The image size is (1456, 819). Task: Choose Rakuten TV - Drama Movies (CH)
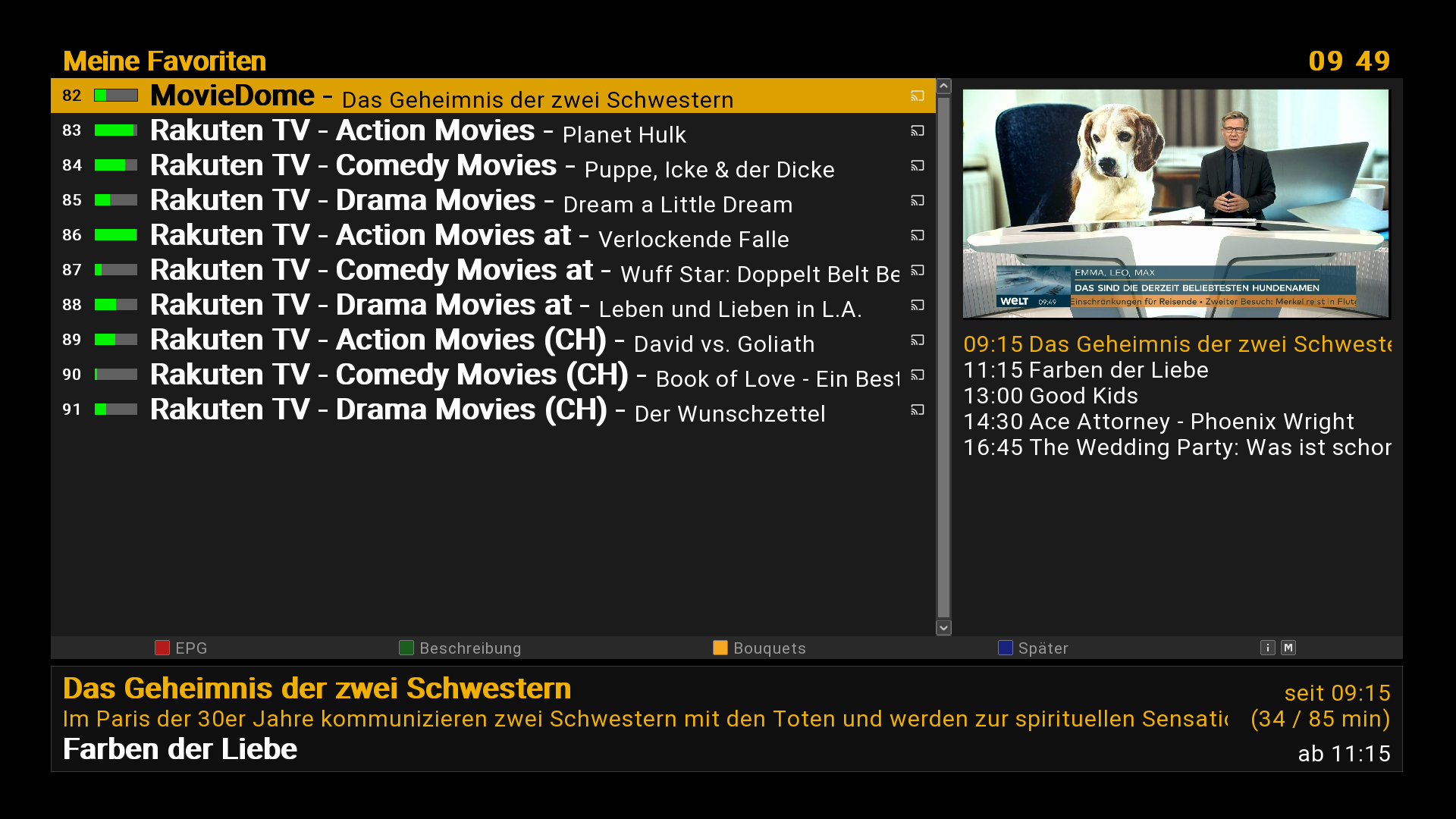[x=493, y=410]
